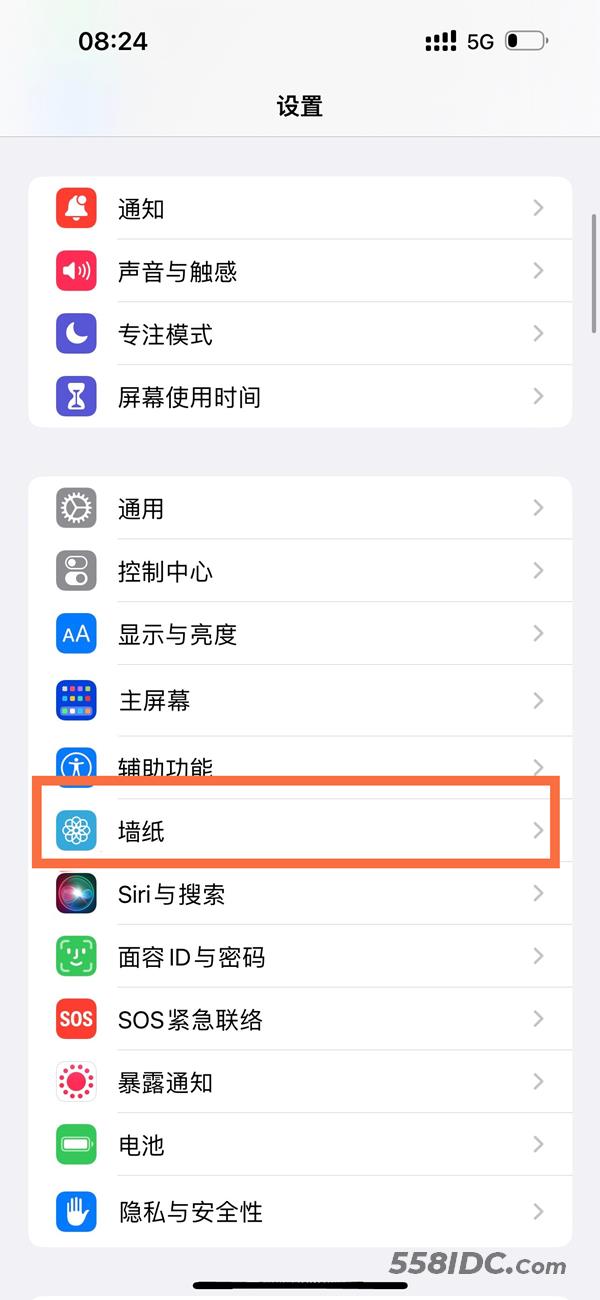The height and width of the screenshot is (1300, 600).
Task: Open 屏幕使用时间 settings
Action: pos(300,397)
